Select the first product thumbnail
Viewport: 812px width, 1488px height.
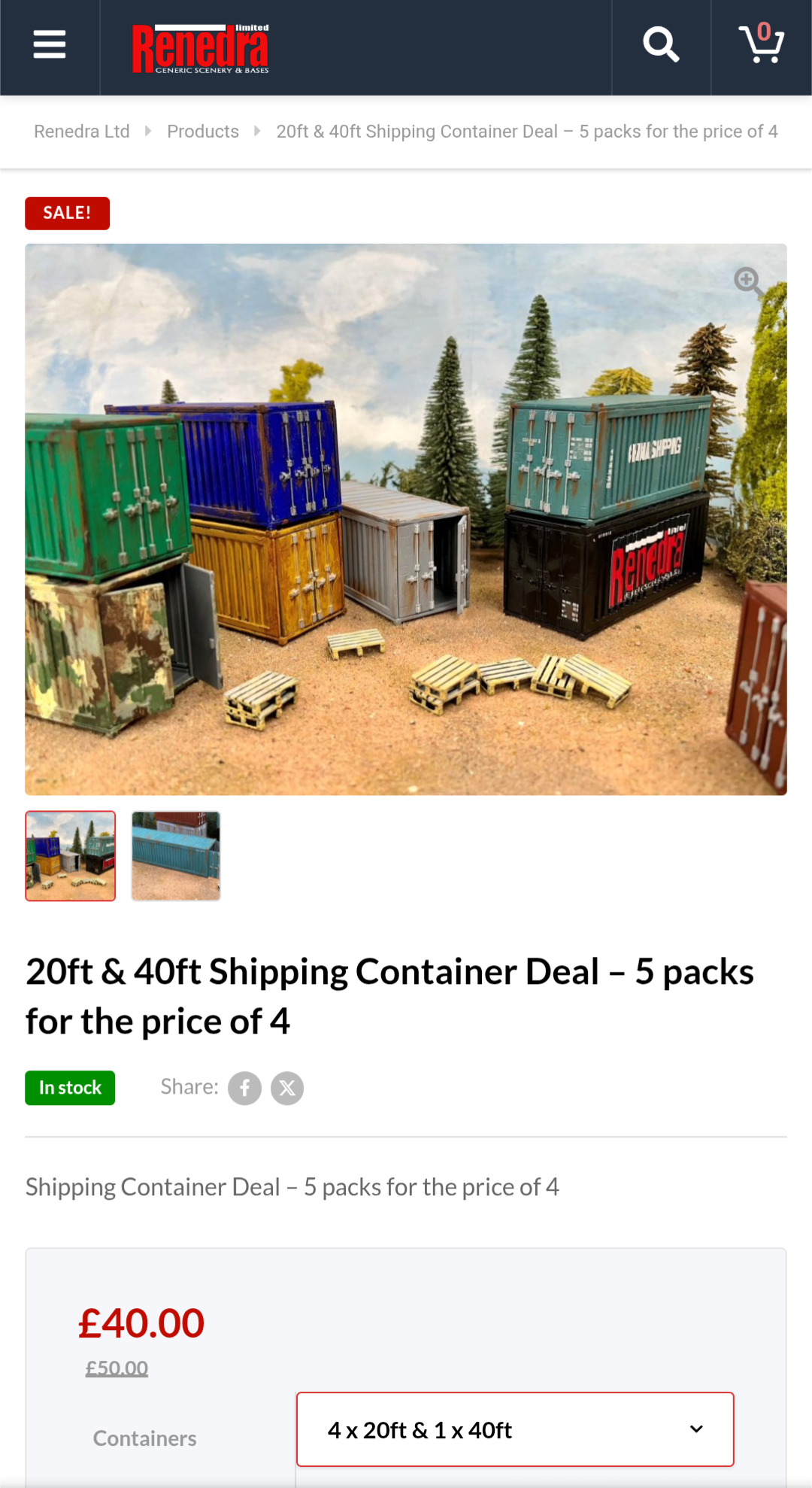[71, 856]
